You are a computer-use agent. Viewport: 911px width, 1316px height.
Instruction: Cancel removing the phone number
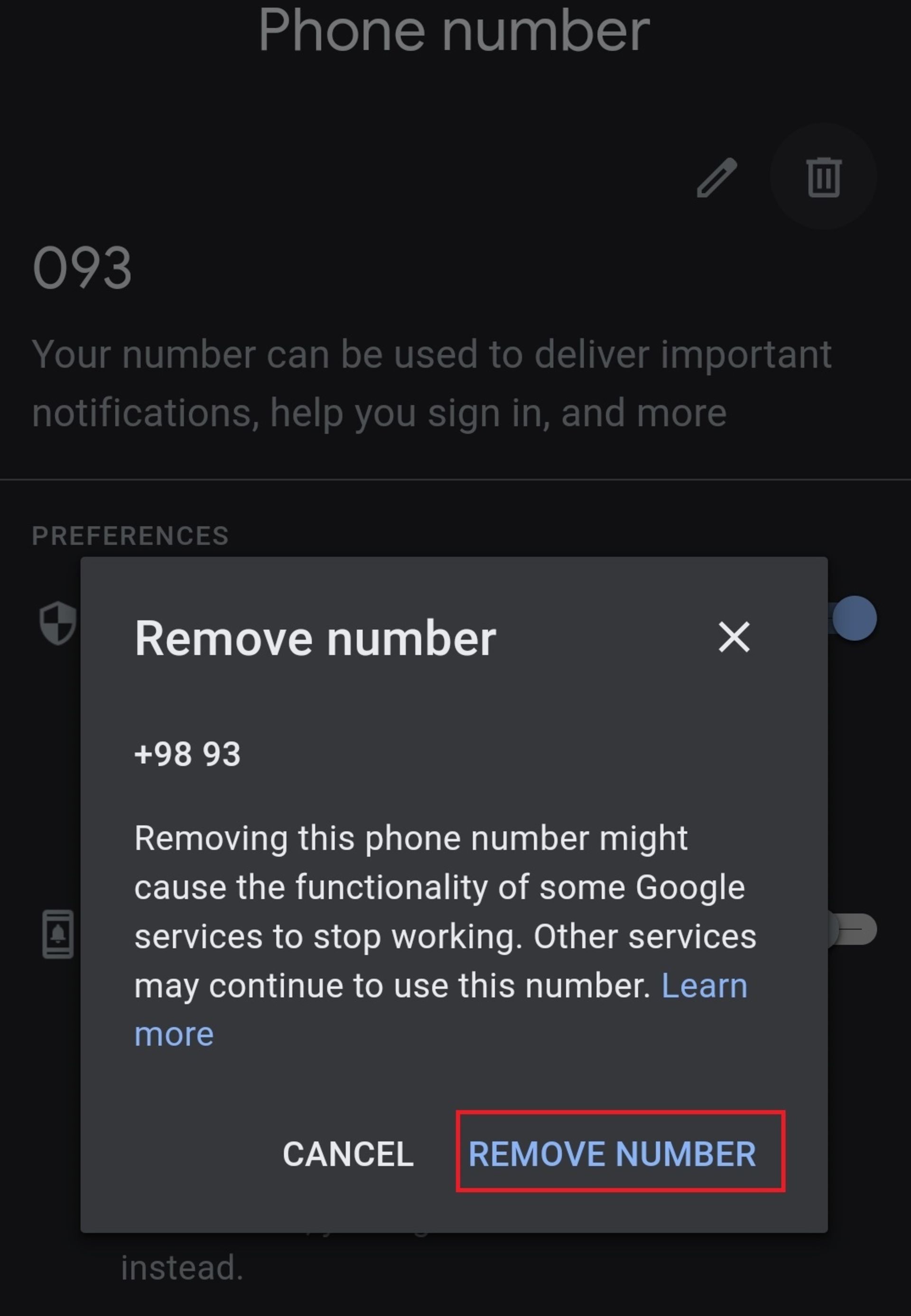click(x=348, y=1155)
